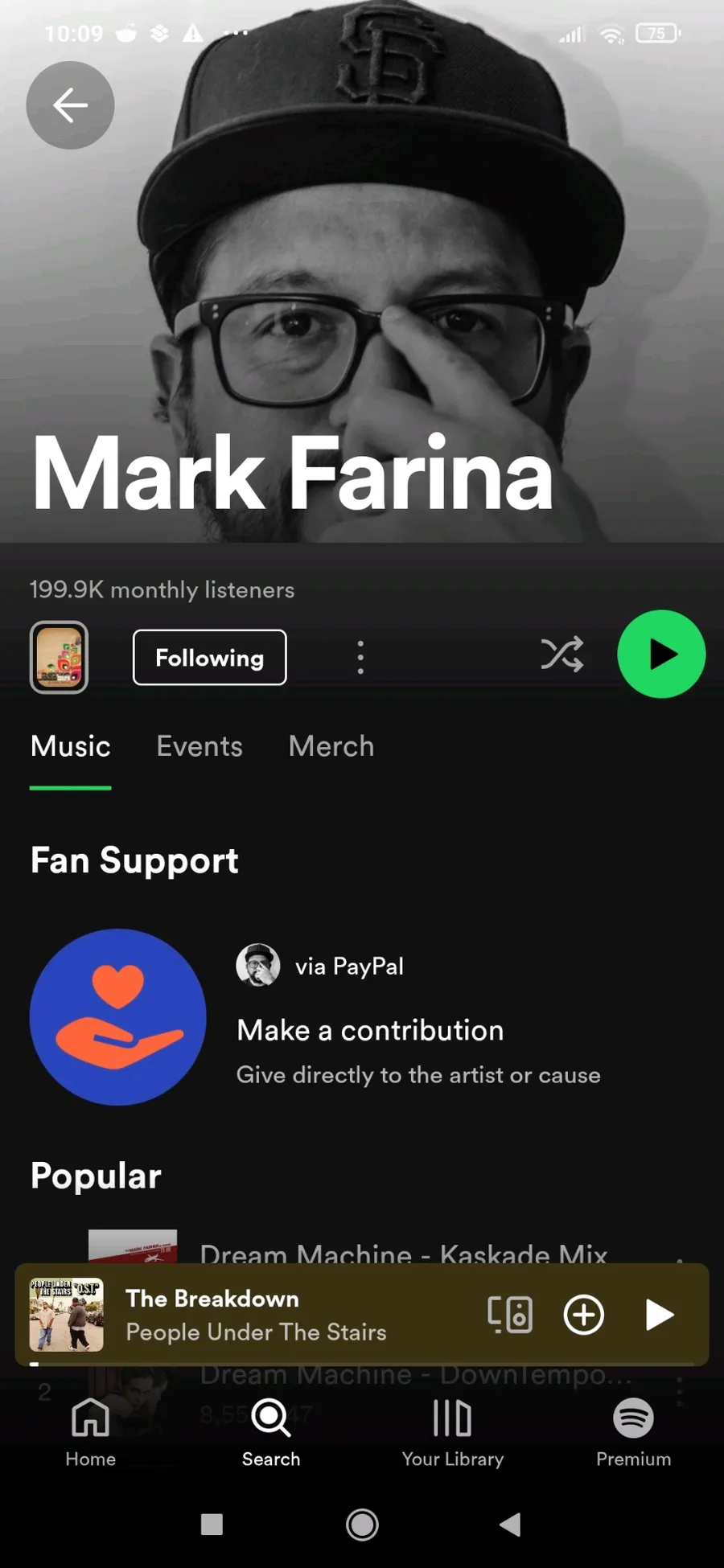Play The Breakdown from the mini player

click(x=660, y=1316)
